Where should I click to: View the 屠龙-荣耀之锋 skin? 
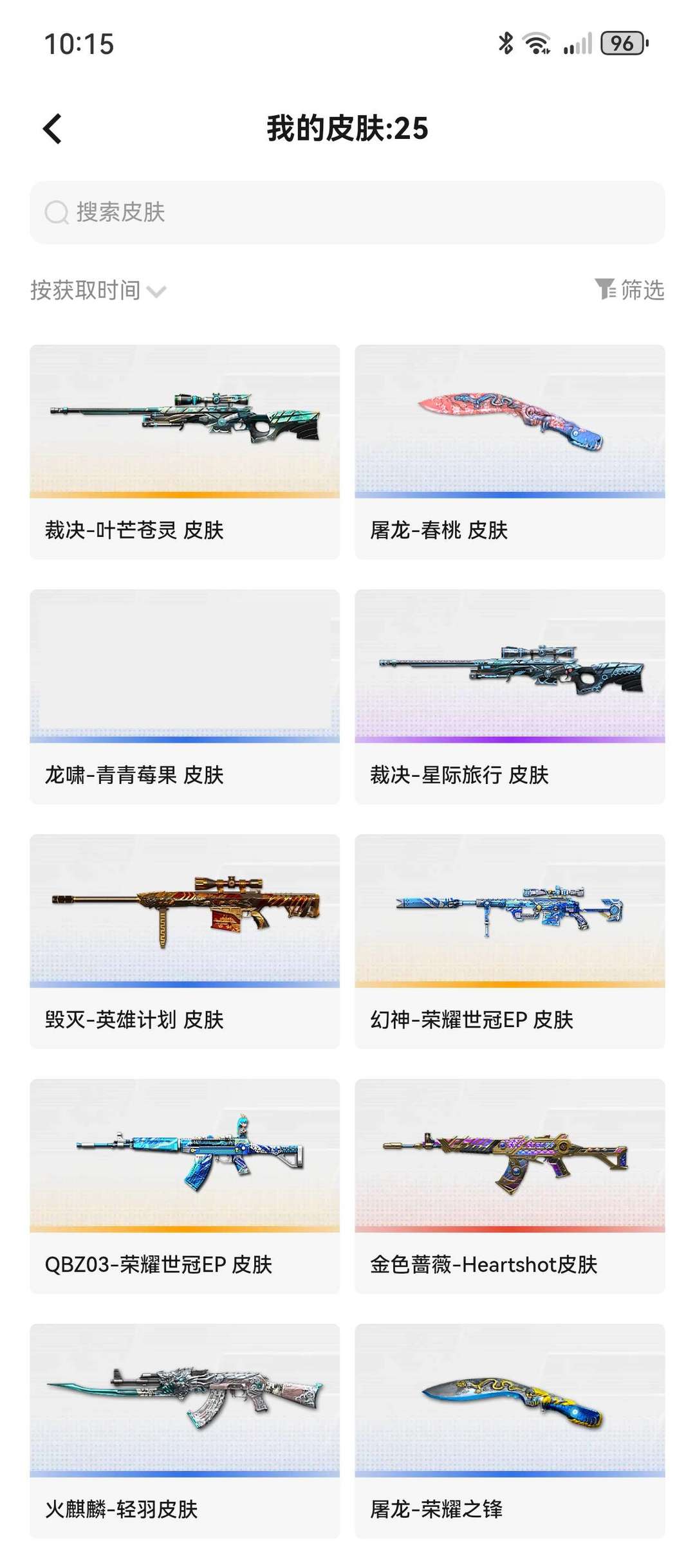click(510, 1430)
